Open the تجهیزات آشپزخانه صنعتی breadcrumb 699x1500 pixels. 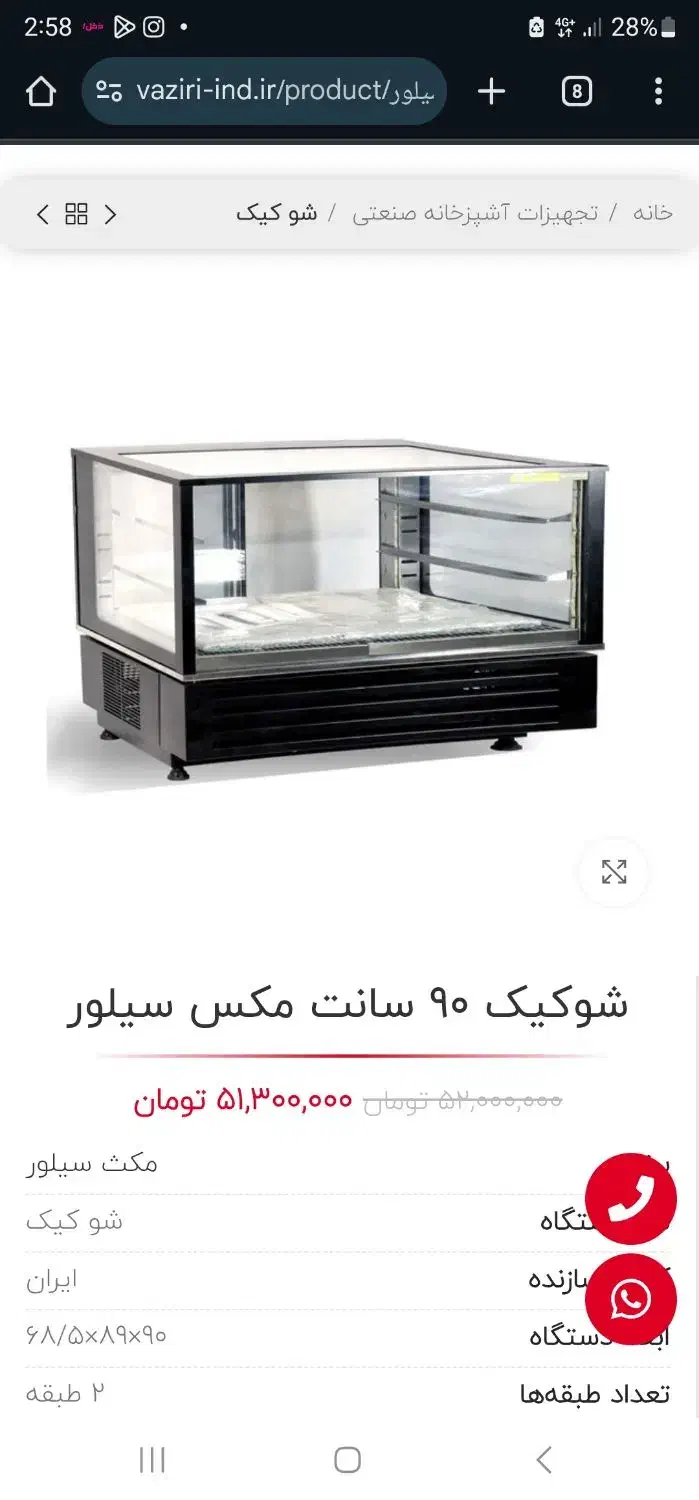(x=475, y=213)
